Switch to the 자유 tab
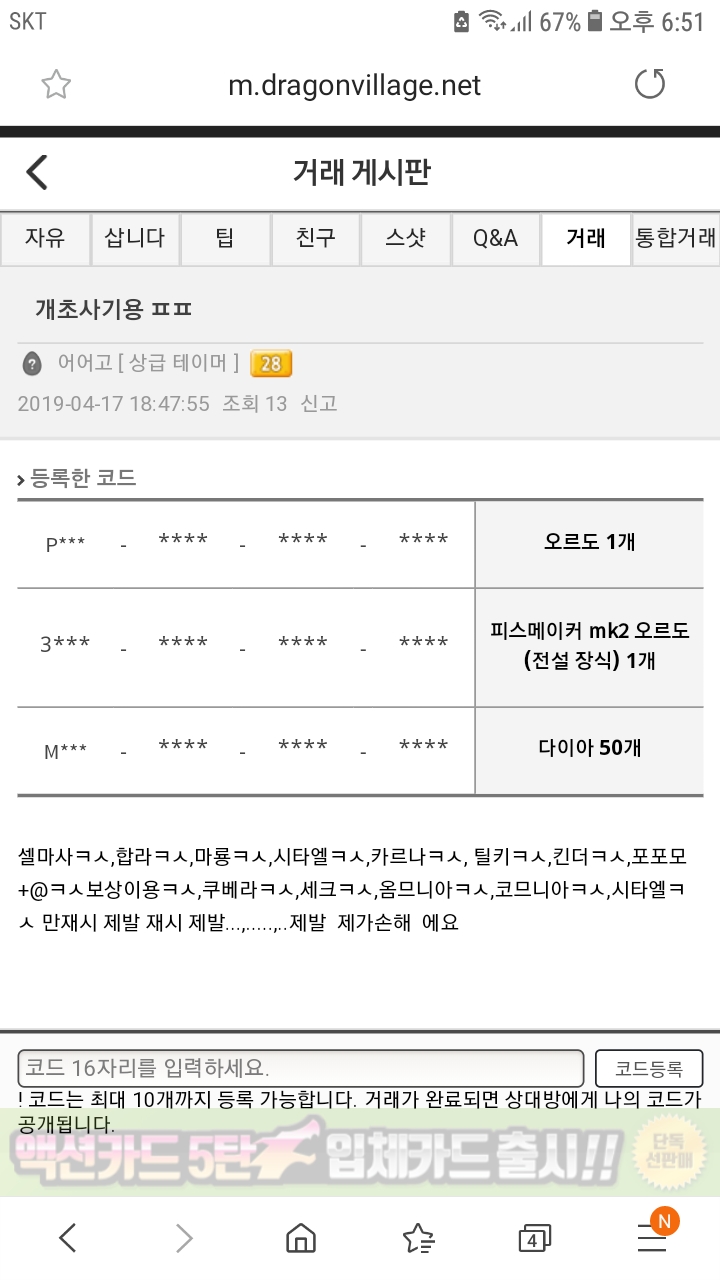The height and width of the screenshot is (1280, 720). 45,238
